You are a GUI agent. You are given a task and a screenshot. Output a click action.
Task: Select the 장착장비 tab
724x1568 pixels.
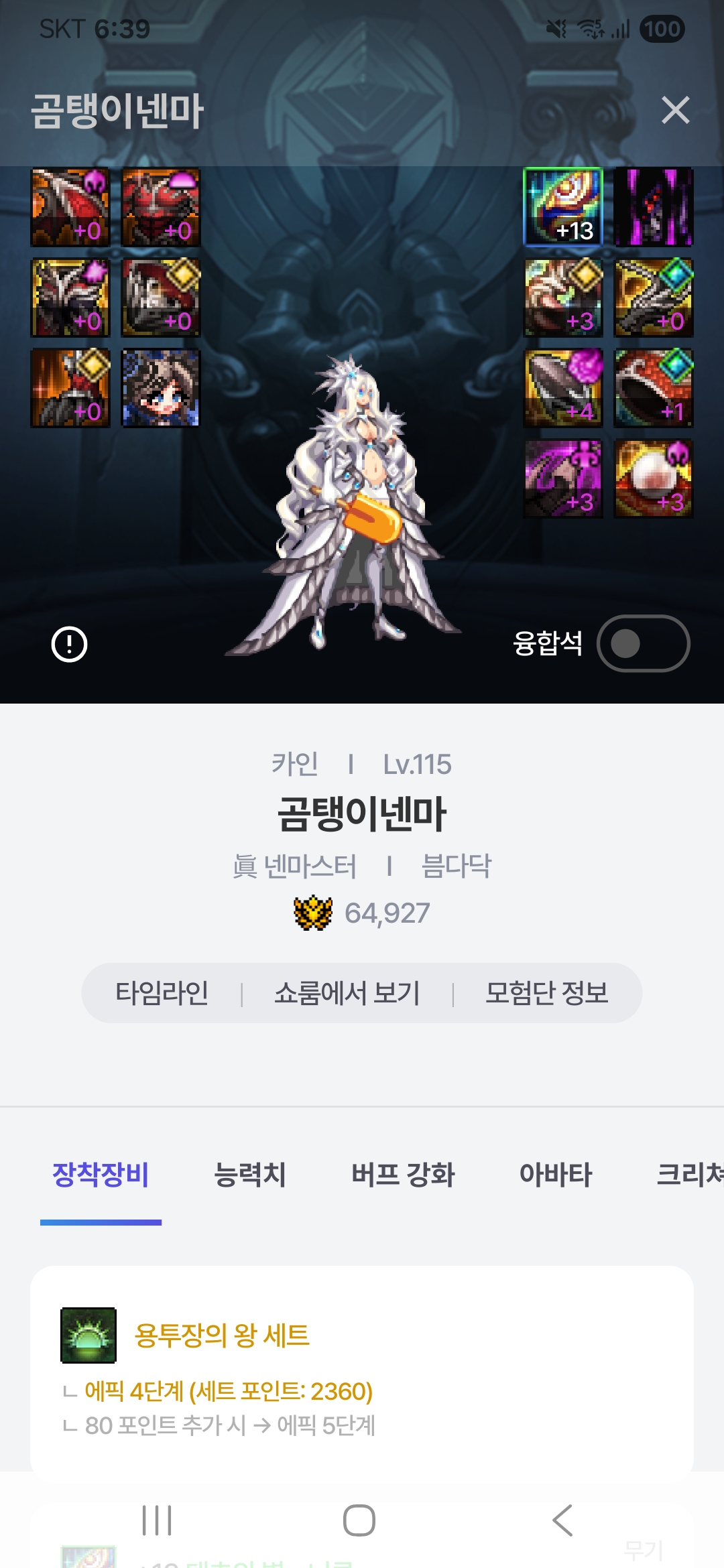[101, 1175]
